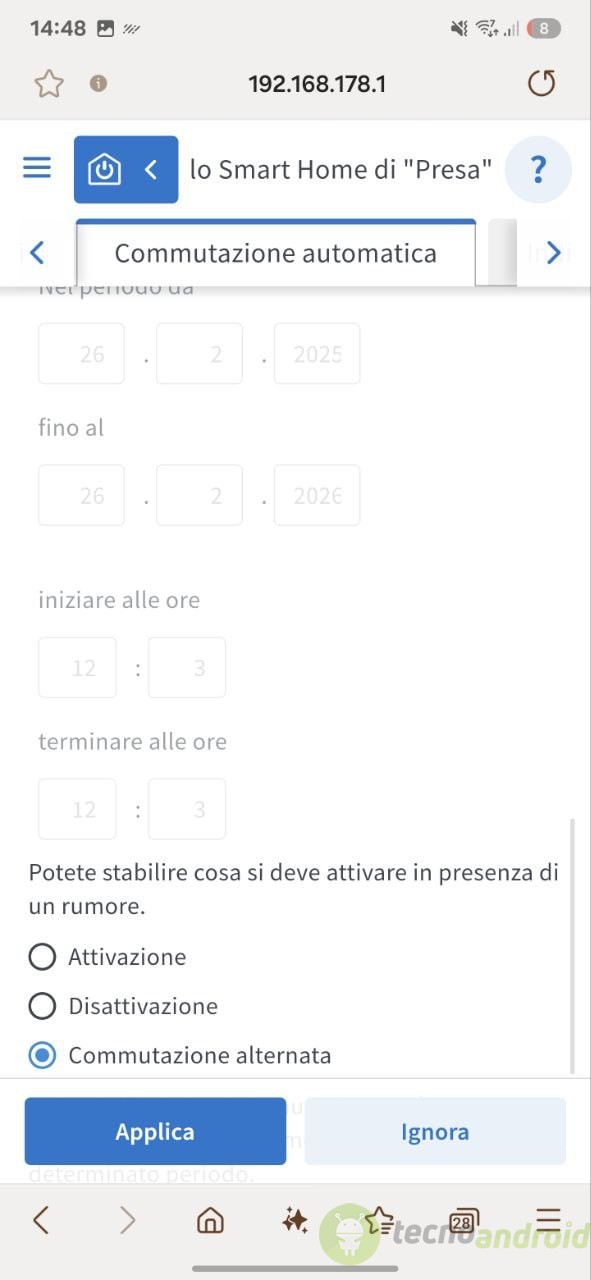Go back in the browser
The height and width of the screenshot is (1280, 591).
pyautogui.click(x=41, y=1220)
